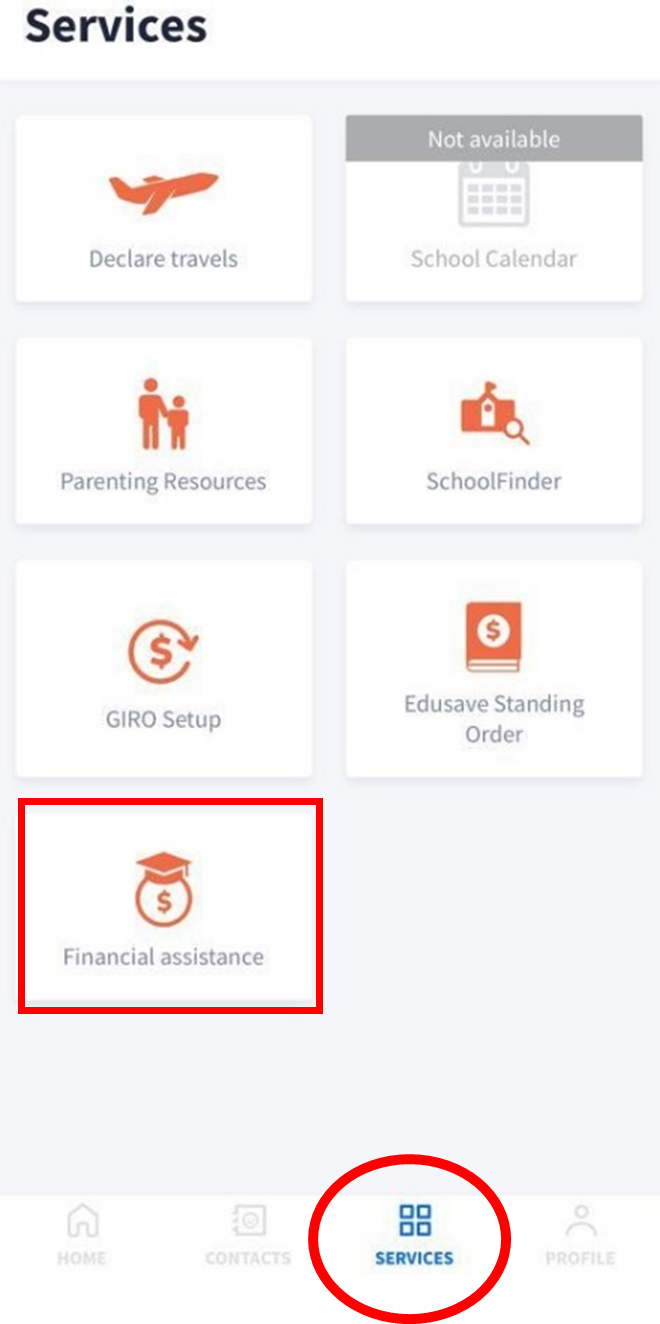Select the Services tab
Screen dimensions: 660x1324
pos(414,1235)
